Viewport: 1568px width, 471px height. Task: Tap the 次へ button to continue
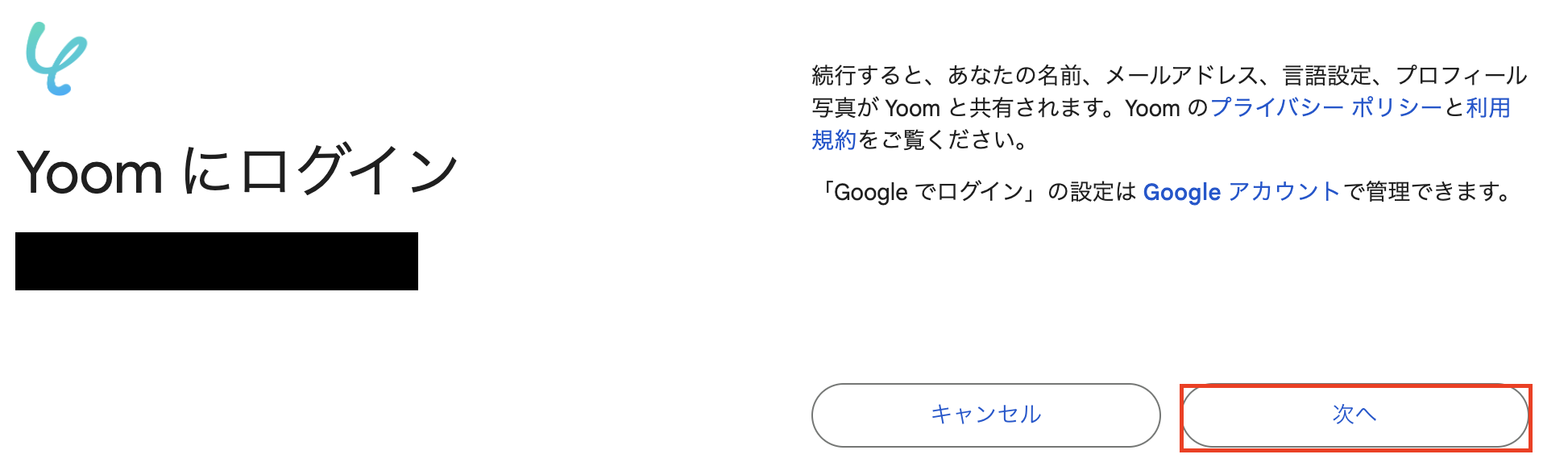coord(1354,415)
